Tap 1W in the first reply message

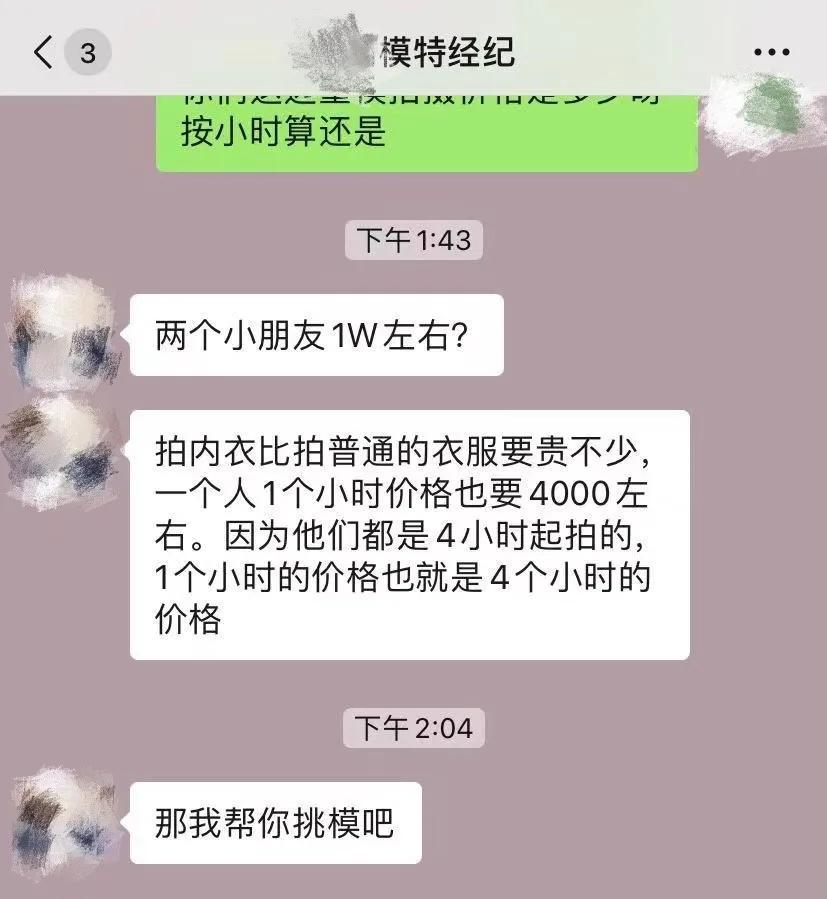point(358,334)
